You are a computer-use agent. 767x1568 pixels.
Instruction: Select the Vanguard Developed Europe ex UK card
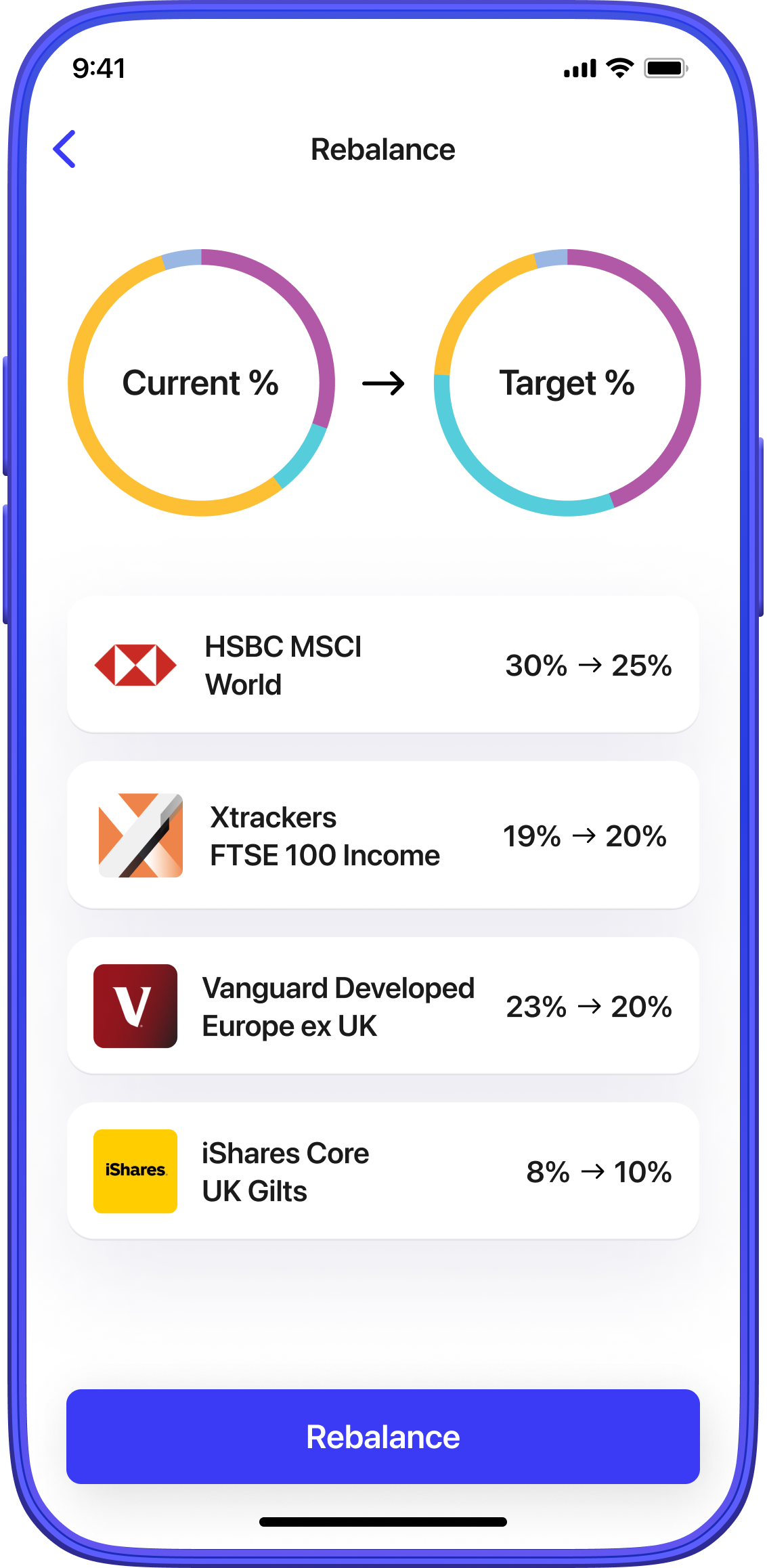[382, 1006]
